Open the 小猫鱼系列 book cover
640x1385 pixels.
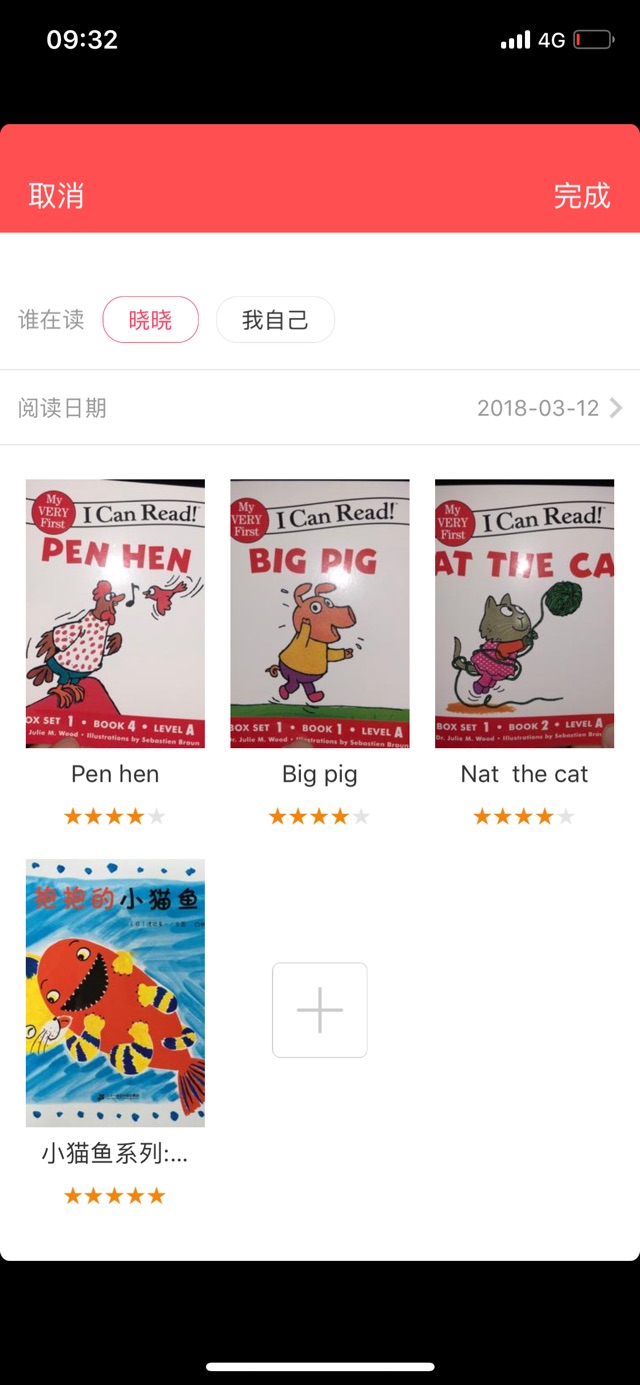[x=115, y=993]
